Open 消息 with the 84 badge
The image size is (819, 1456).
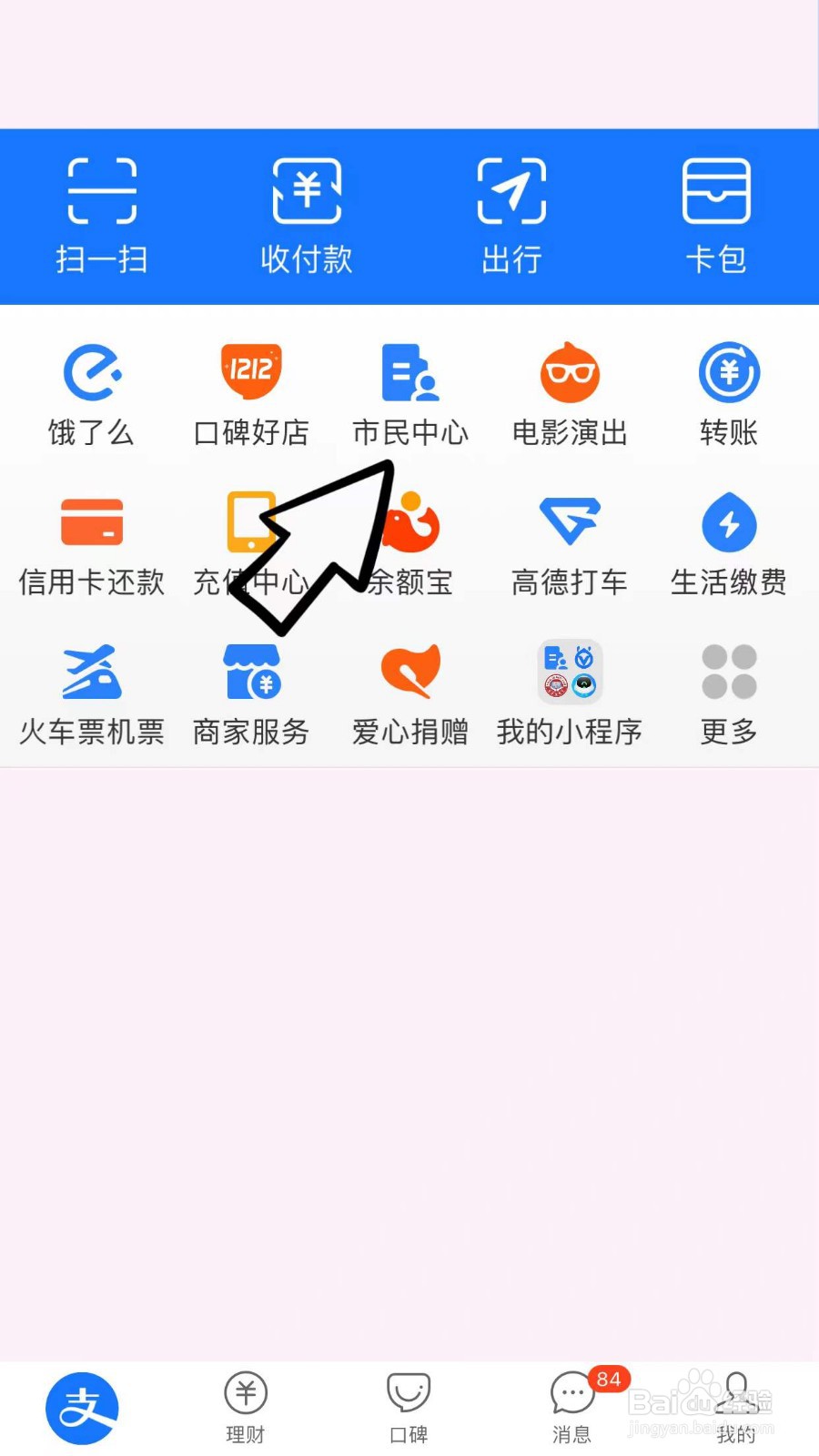(571, 1406)
